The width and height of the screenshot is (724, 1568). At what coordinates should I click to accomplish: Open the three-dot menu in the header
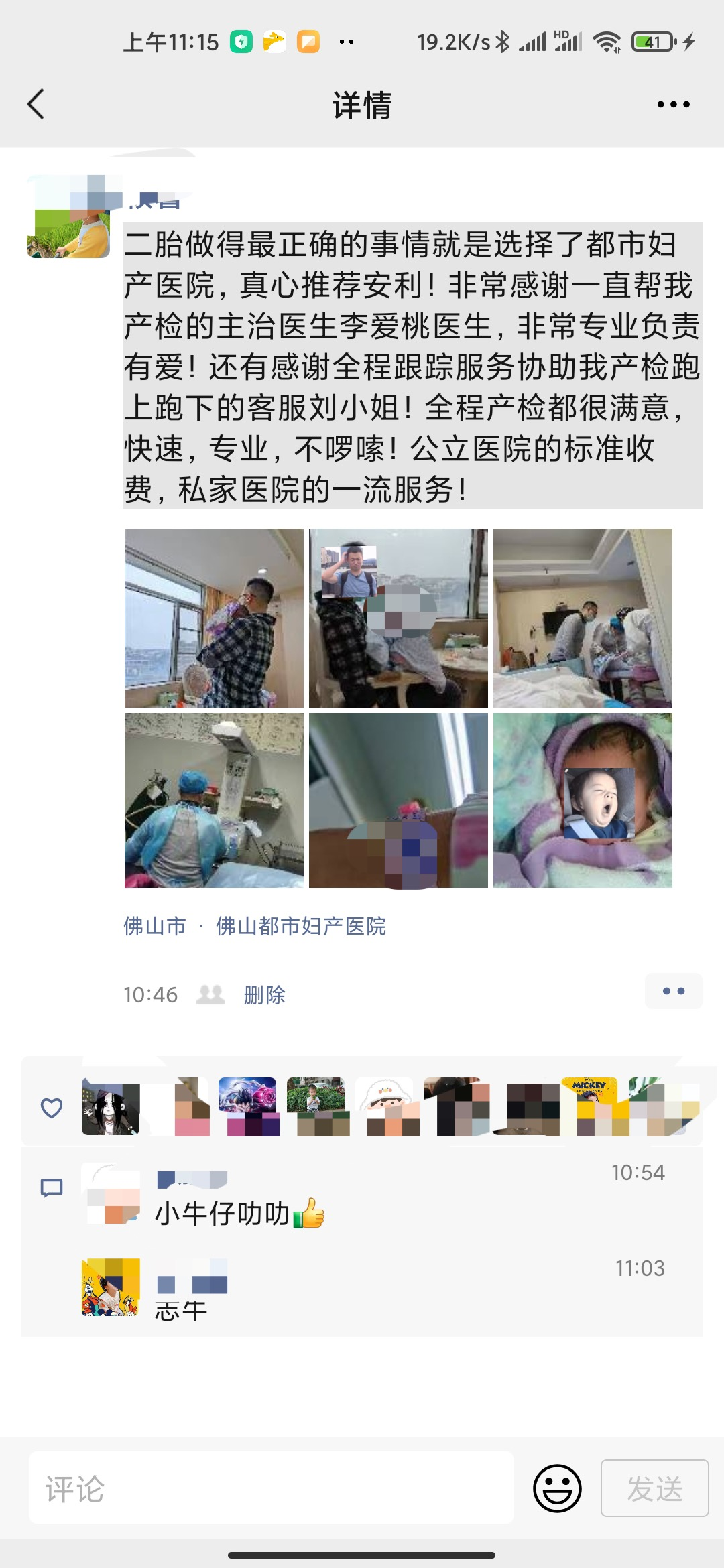coord(673,105)
